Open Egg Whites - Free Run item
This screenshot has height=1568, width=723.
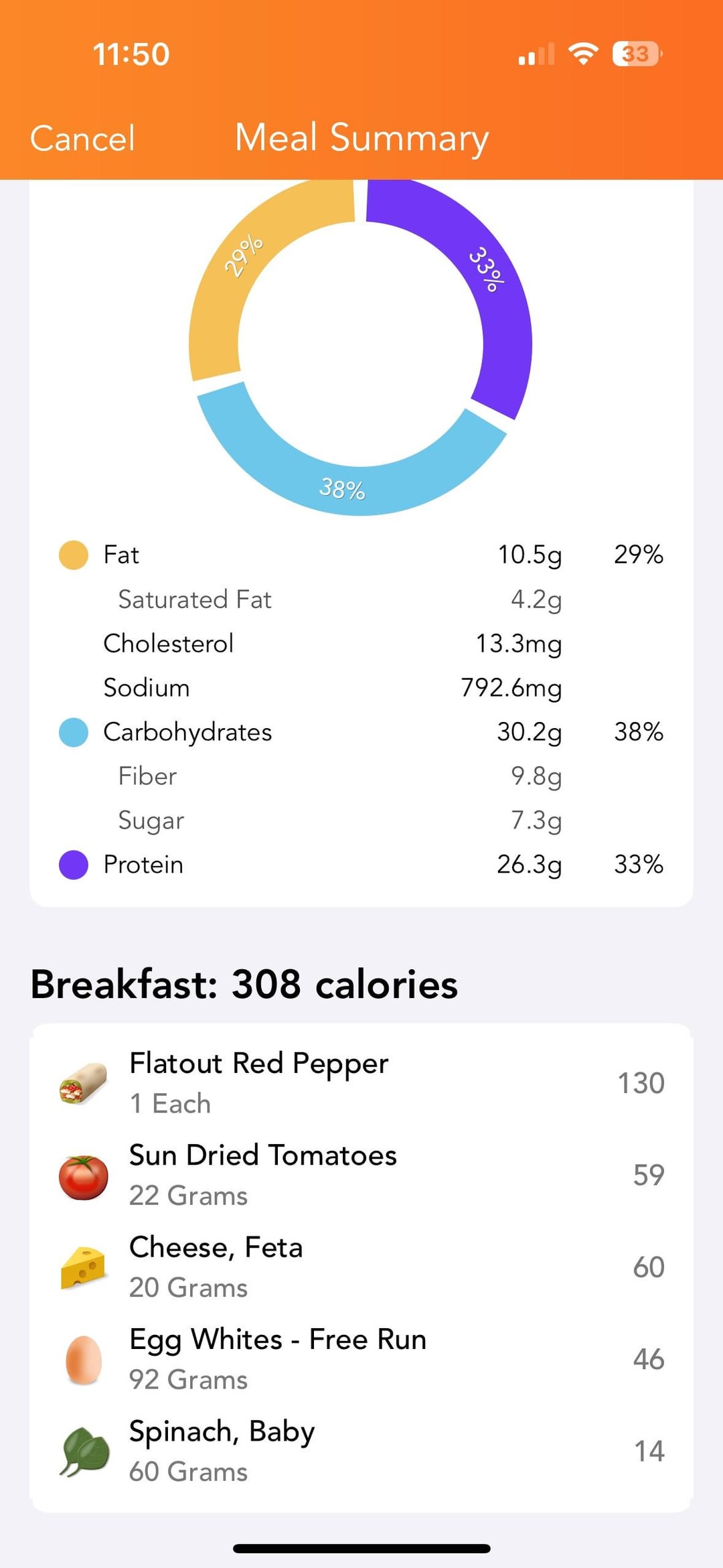click(x=361, y=1359)
